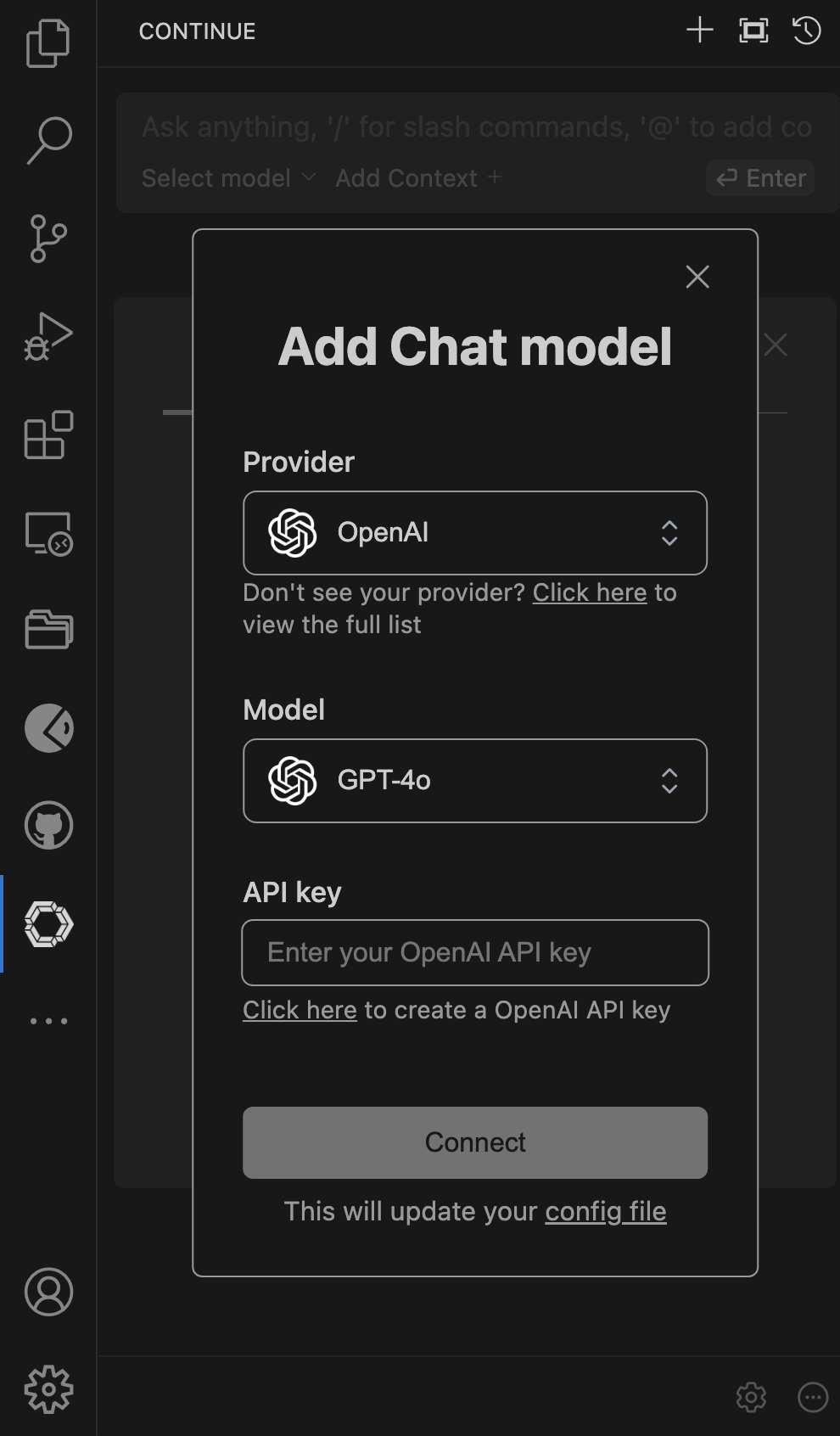Toggle full screen Continue view

coord(753,31)
